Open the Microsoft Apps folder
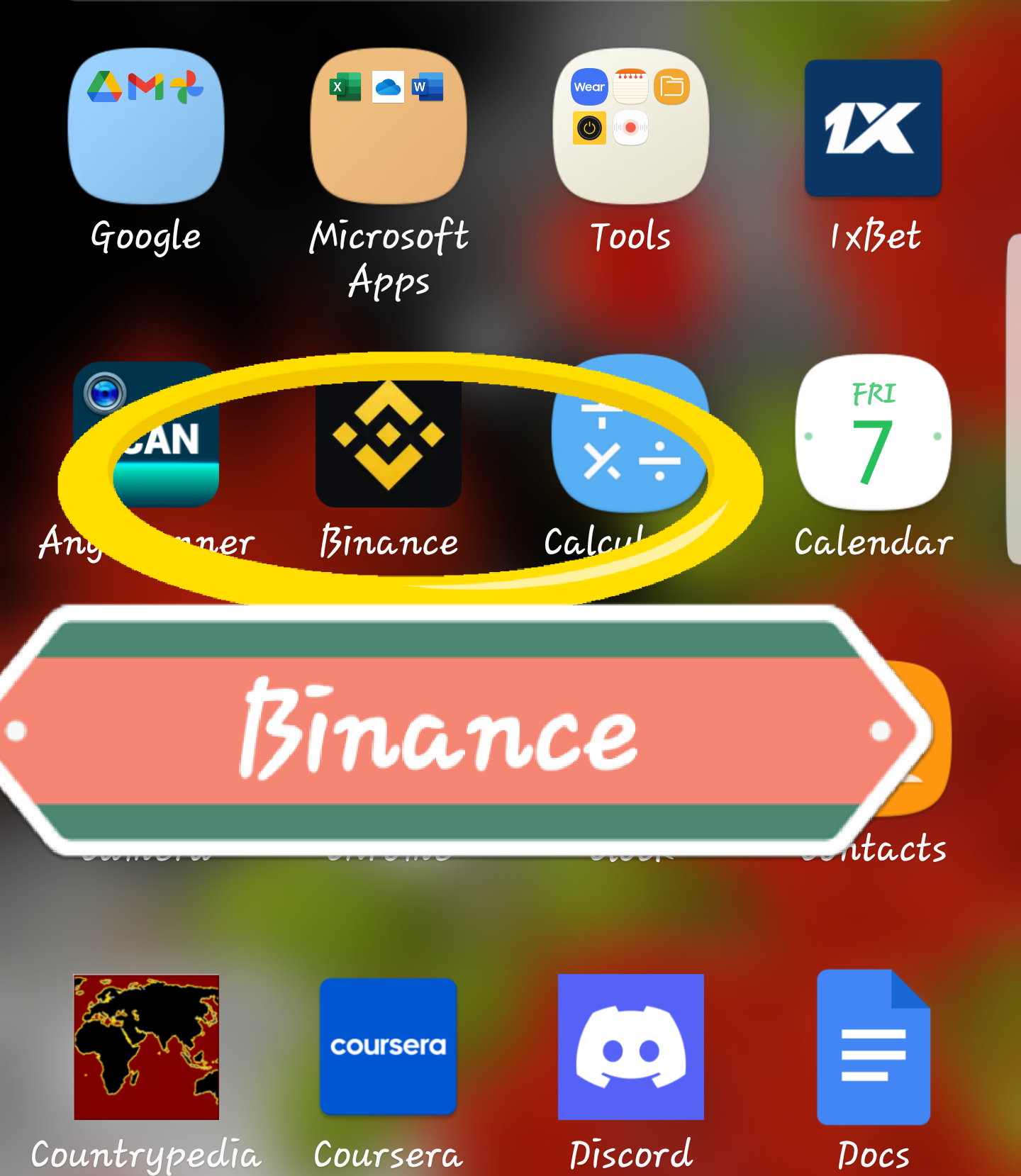 389,126
